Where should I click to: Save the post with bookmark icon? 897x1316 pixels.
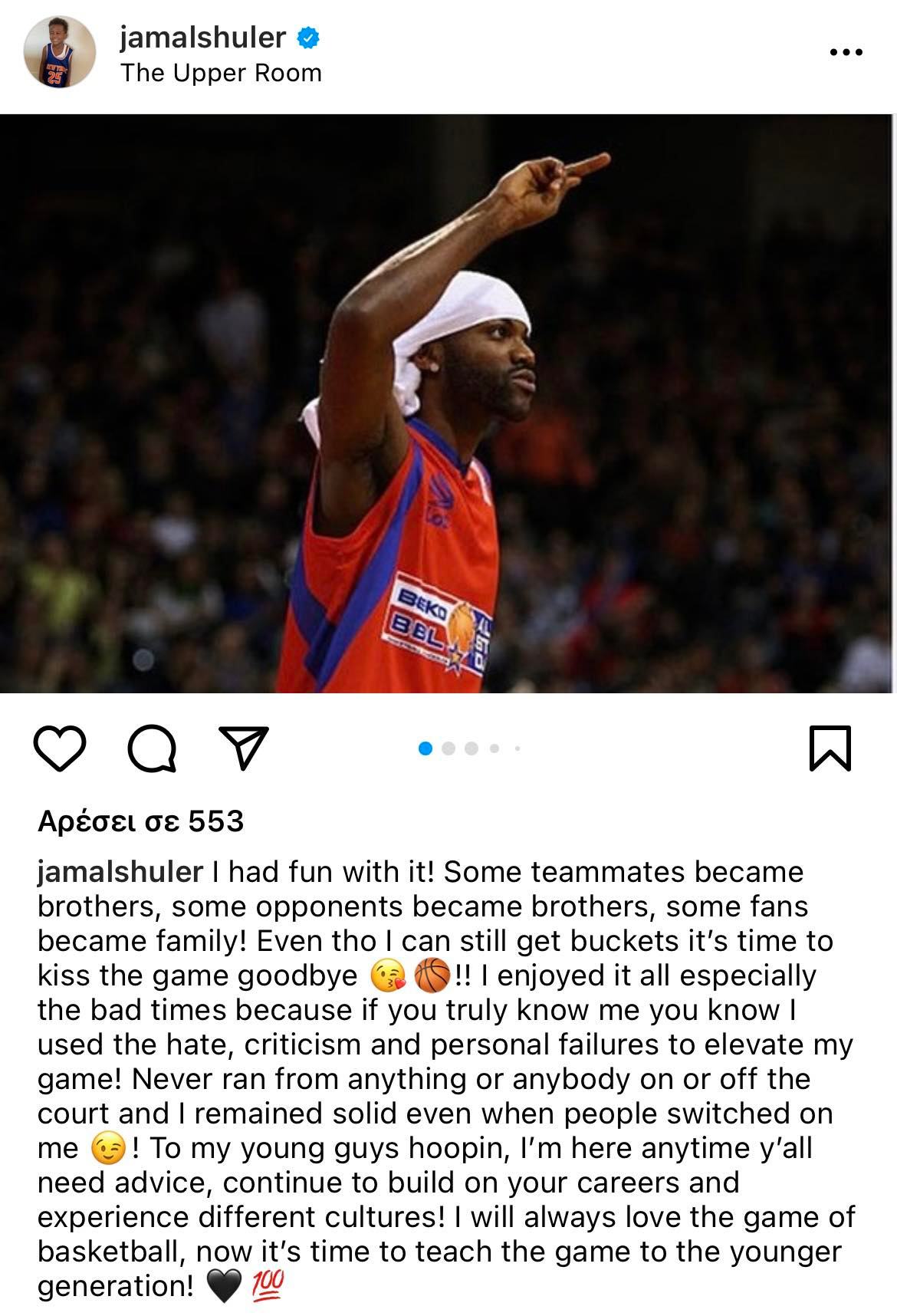coord(830,748)
